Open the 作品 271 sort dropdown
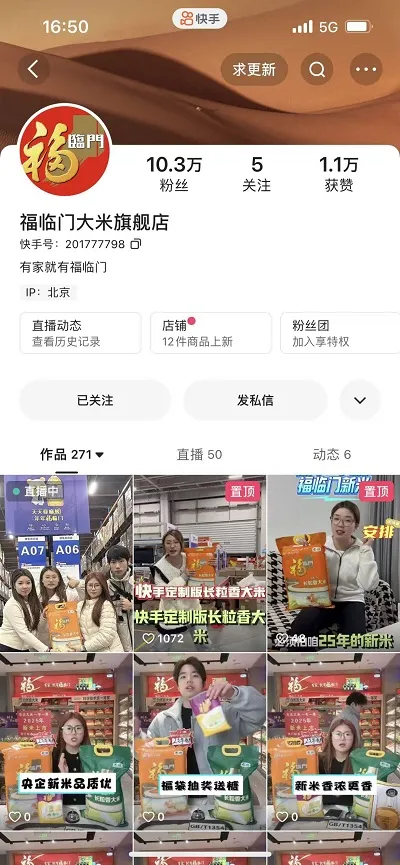This screenshot has height=865, width=400. coord(72,455)
